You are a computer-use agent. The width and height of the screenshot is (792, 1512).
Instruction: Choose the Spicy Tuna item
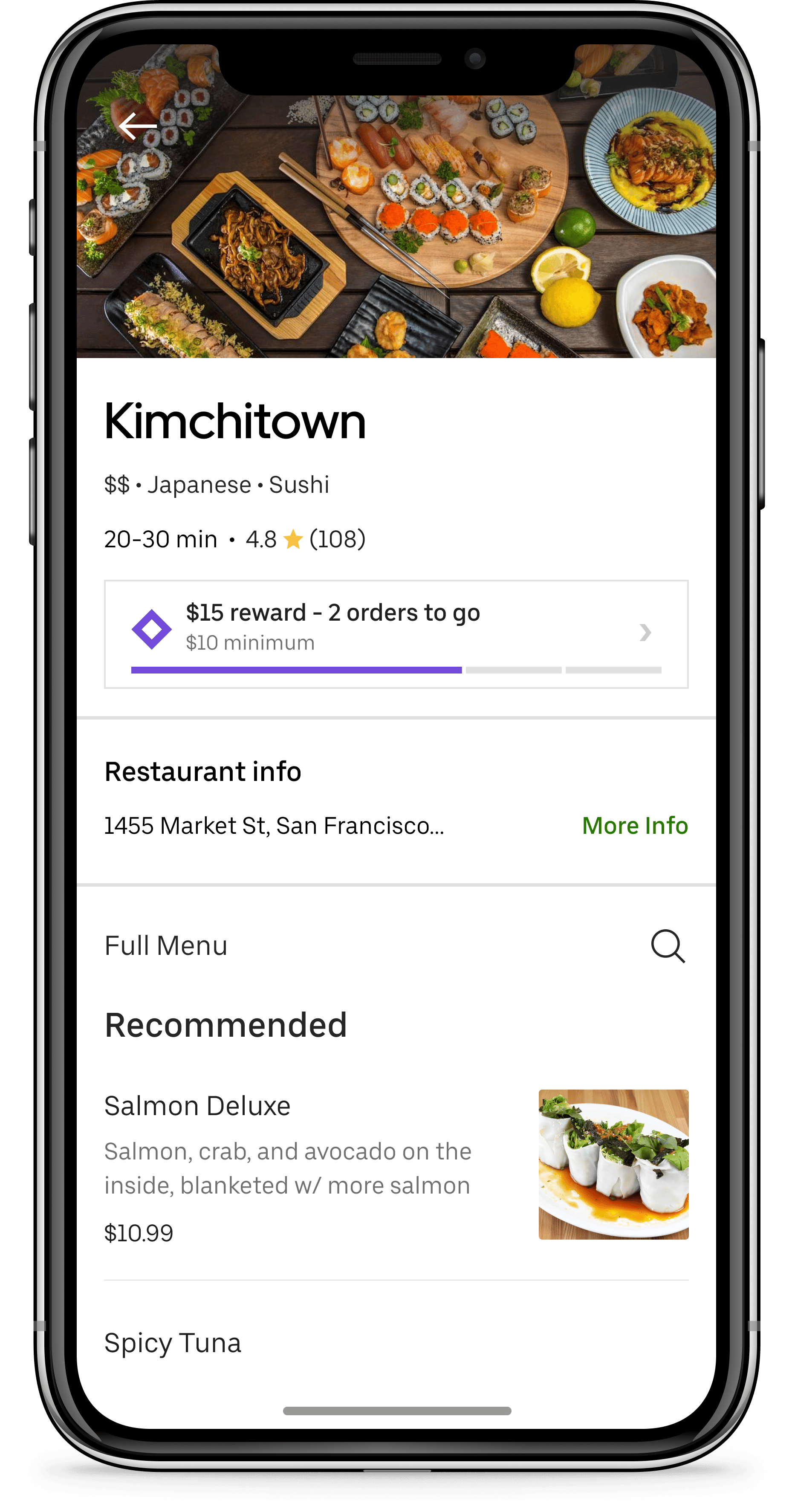click(x=173, y=1343)
